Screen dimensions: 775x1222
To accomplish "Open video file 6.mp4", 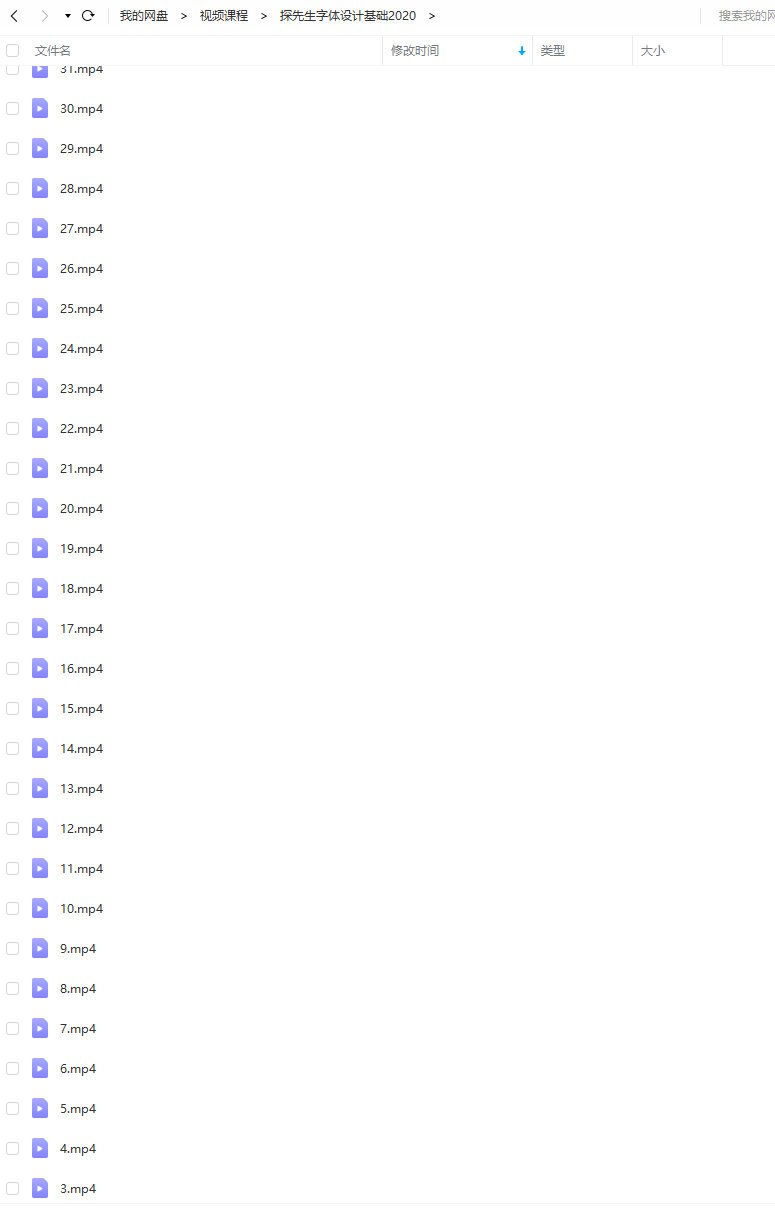I will pyautogui.click(x=78, y=1069).
